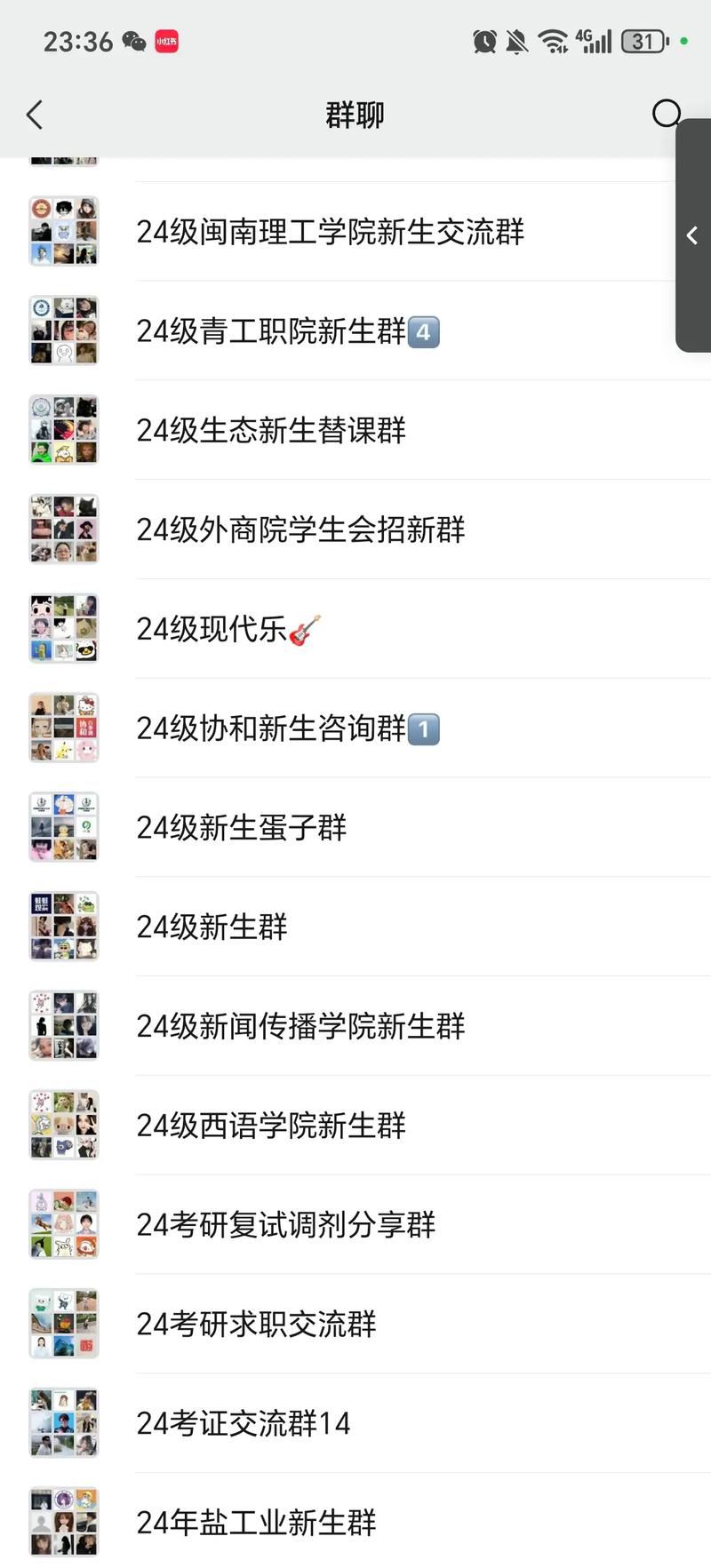Tap the WiFi signal icon
711x1568 pixels.
pyautogui.click(x=553, y=41)
